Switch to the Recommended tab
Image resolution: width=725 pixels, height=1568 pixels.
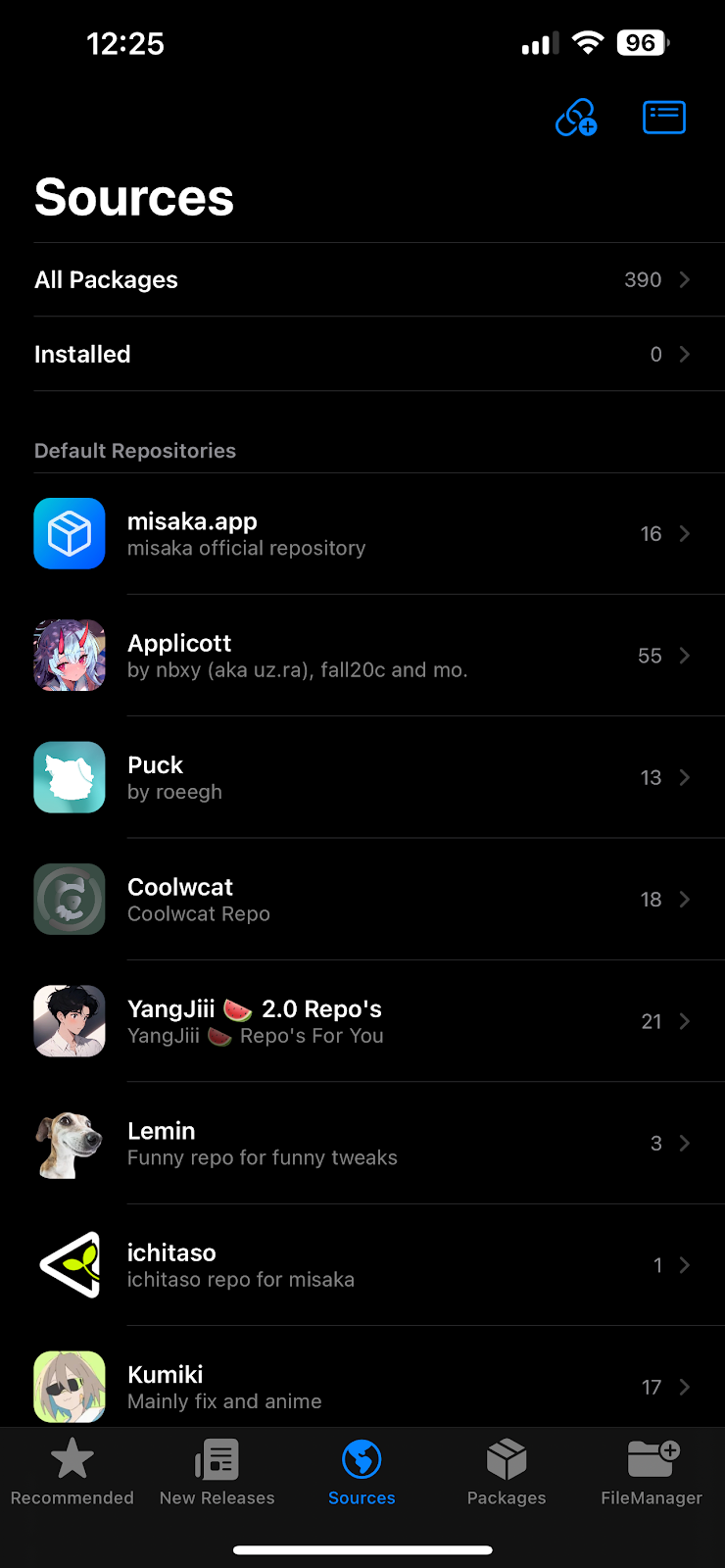coord(72,1472)
